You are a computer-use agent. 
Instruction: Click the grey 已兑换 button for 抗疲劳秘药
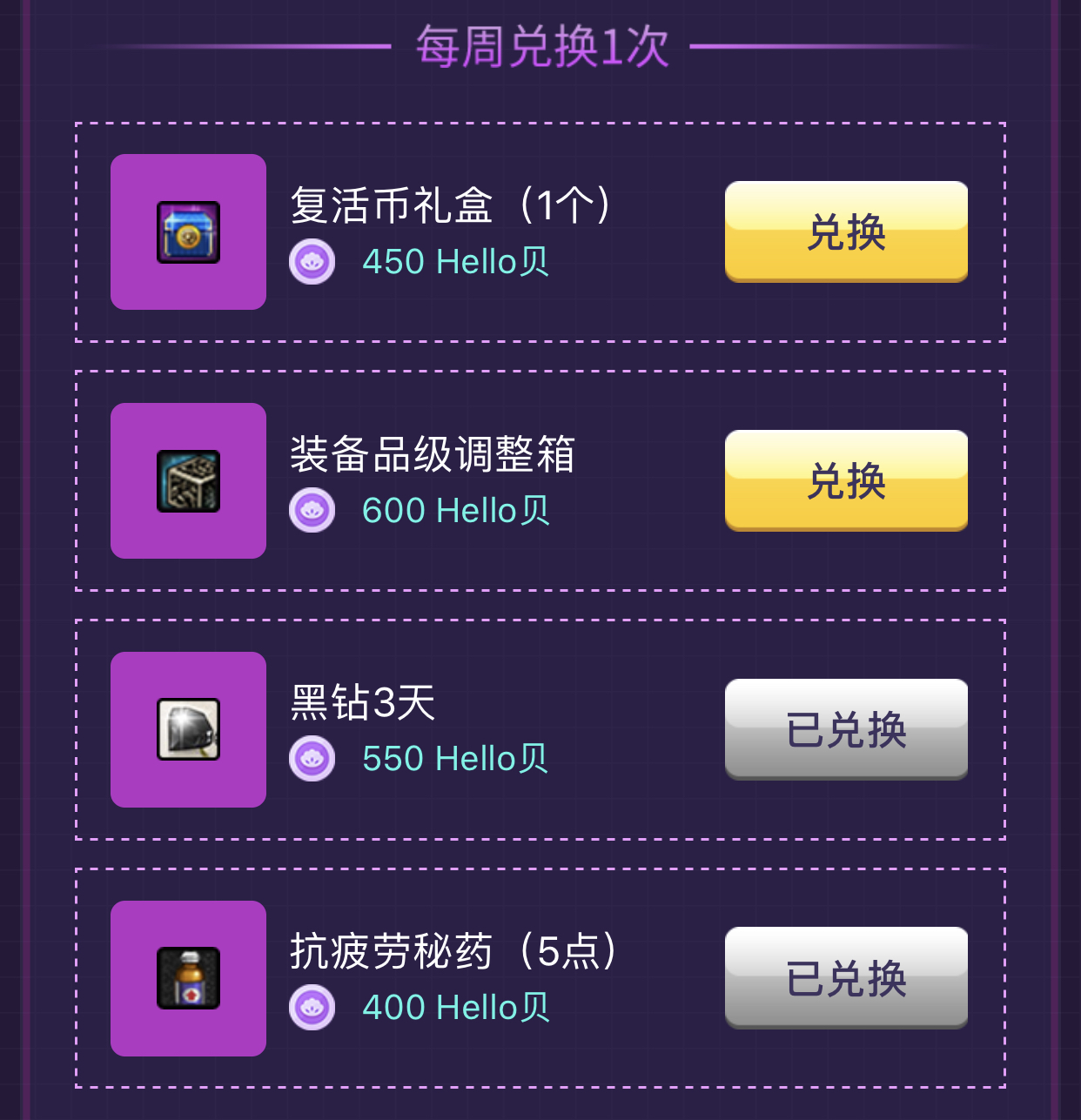click(x=845, y=978)
